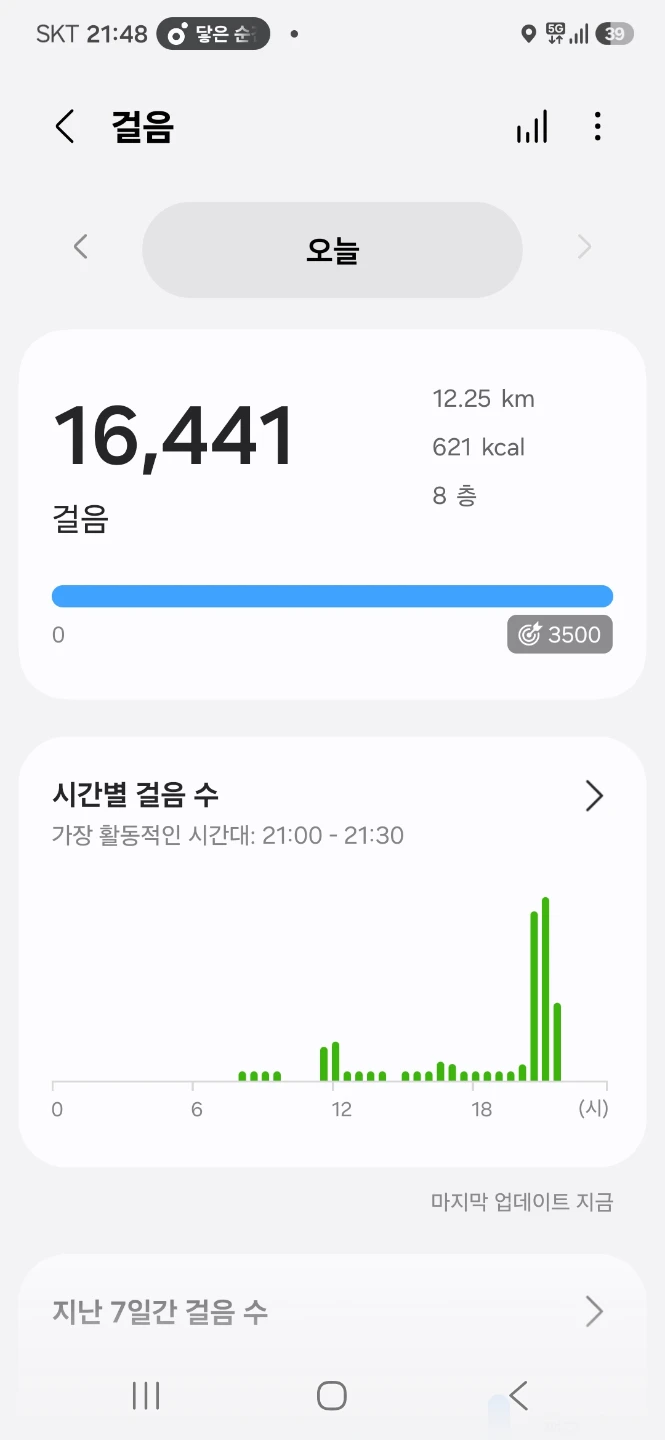Tap the system home button
665x1440 pixels.
pos(332,1396)
